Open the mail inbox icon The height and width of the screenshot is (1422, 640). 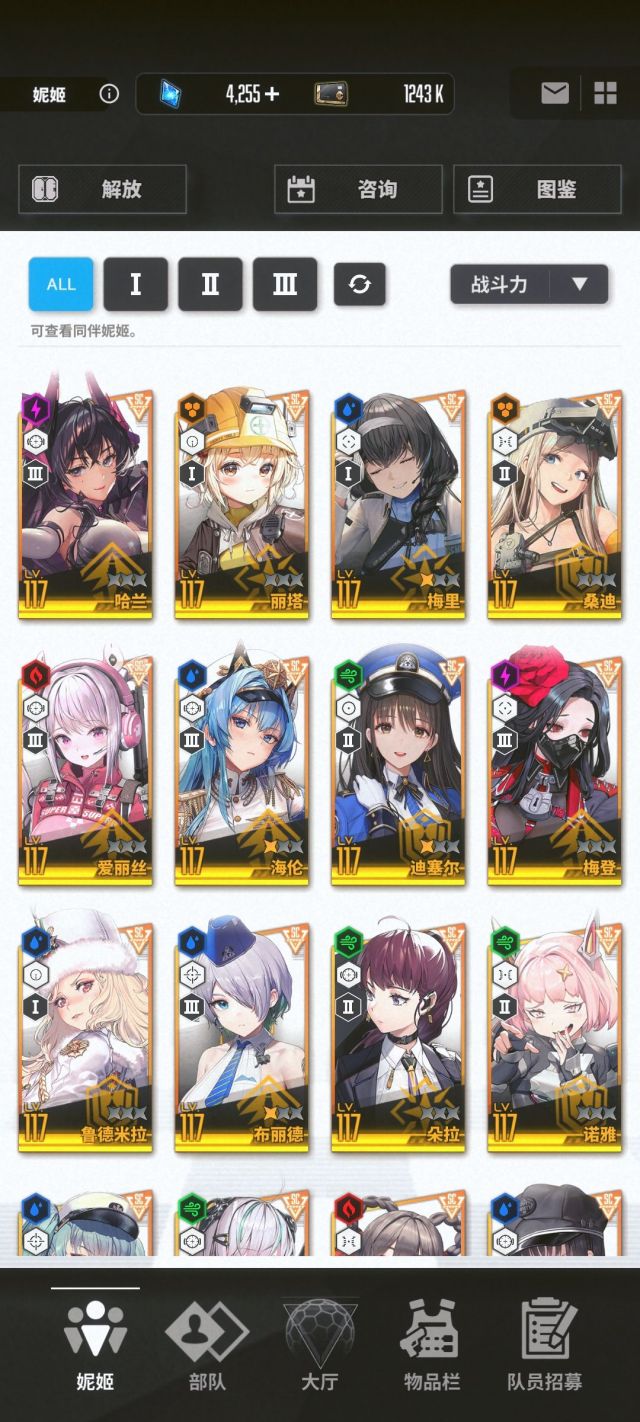(x=555, y=94)
